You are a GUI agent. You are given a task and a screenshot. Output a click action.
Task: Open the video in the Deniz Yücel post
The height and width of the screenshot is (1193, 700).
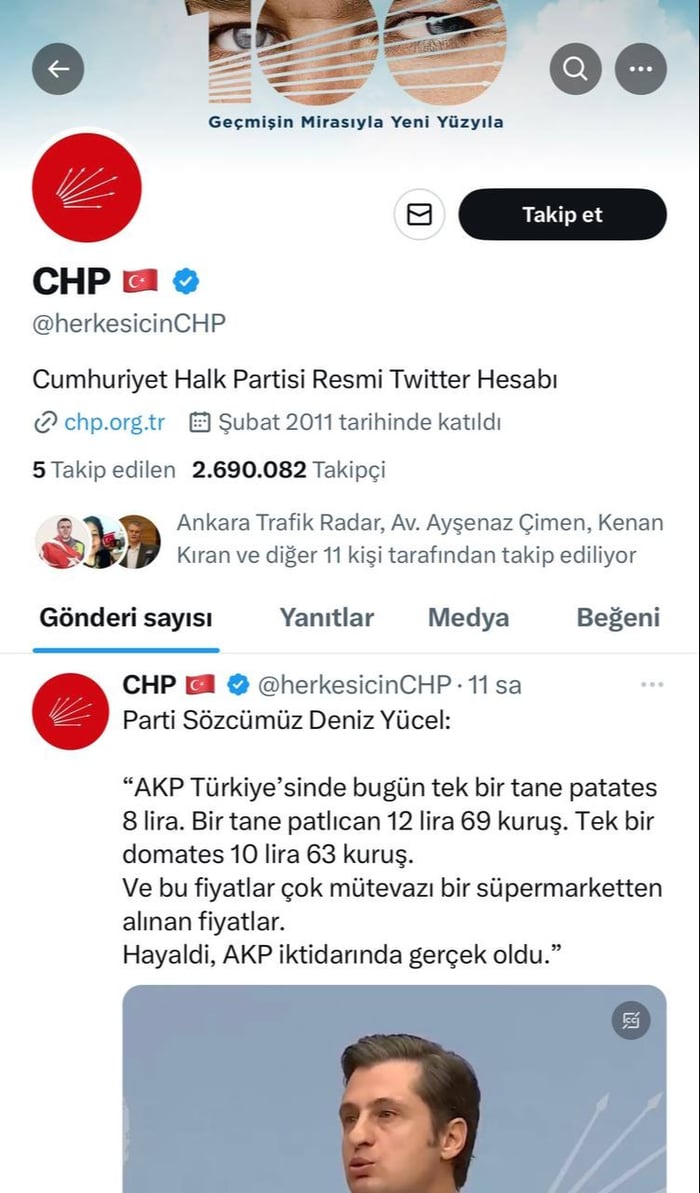[394, 1090]
